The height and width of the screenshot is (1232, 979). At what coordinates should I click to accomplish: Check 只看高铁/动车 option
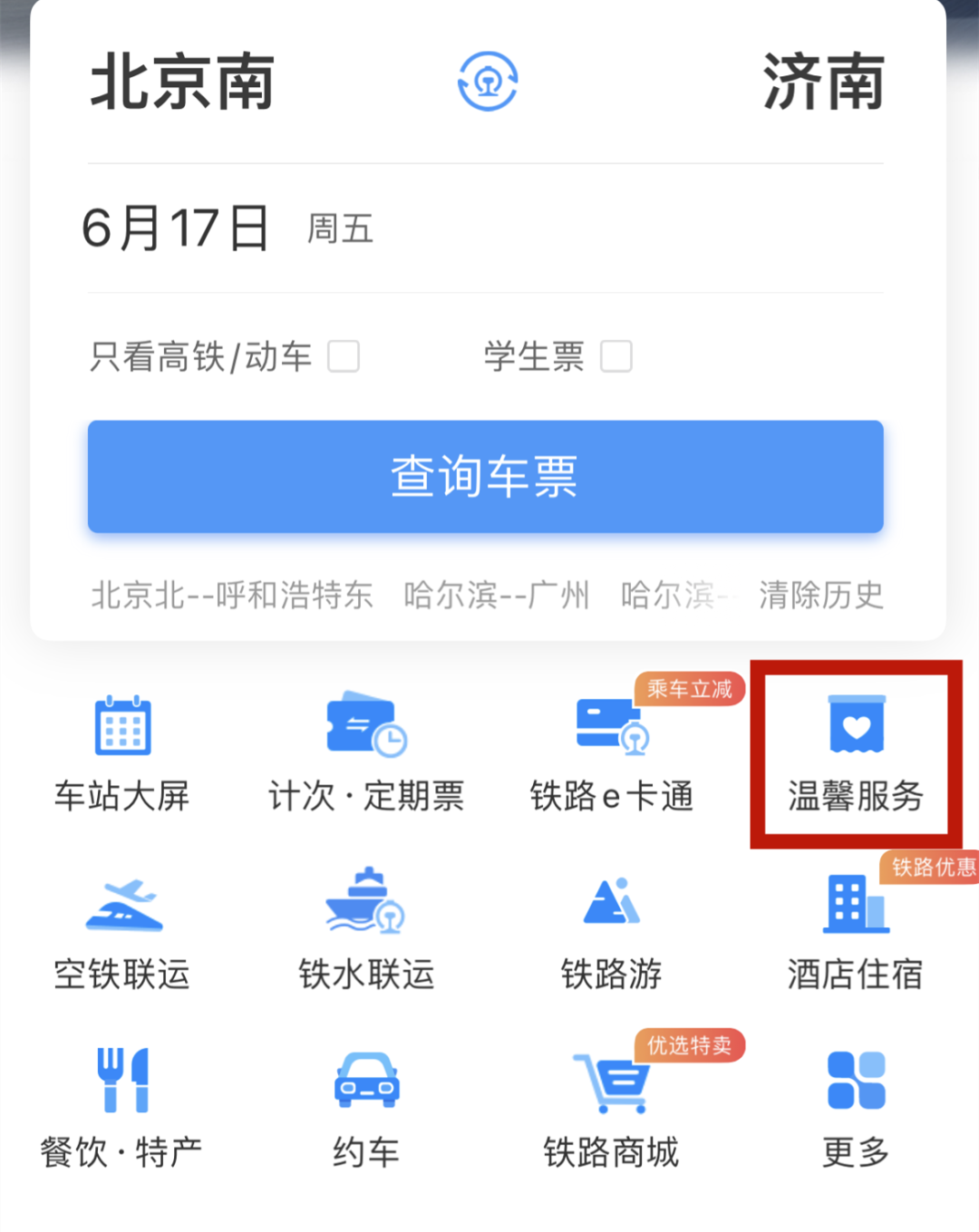click(x=344, y=356)
